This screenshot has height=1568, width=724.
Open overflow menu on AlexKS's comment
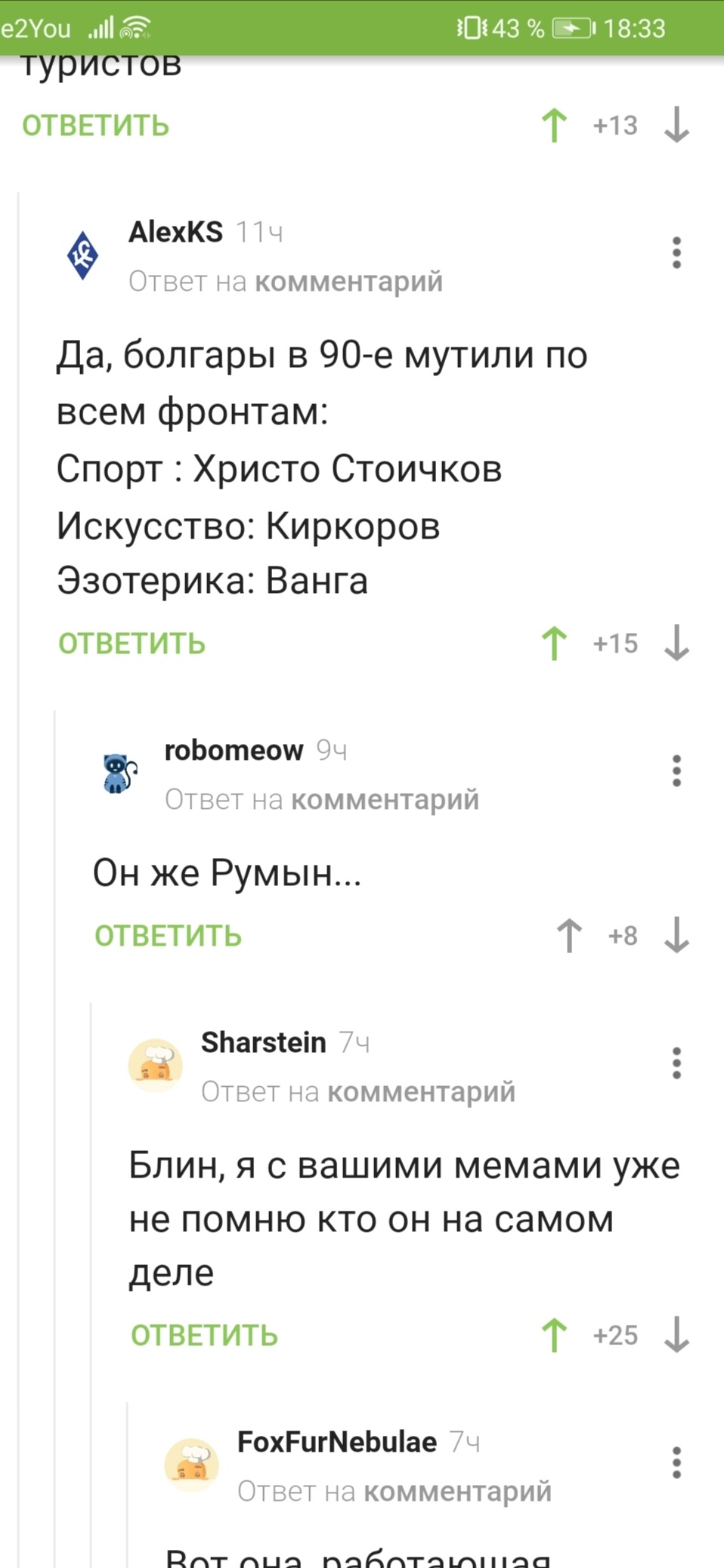tap(676, 252)
